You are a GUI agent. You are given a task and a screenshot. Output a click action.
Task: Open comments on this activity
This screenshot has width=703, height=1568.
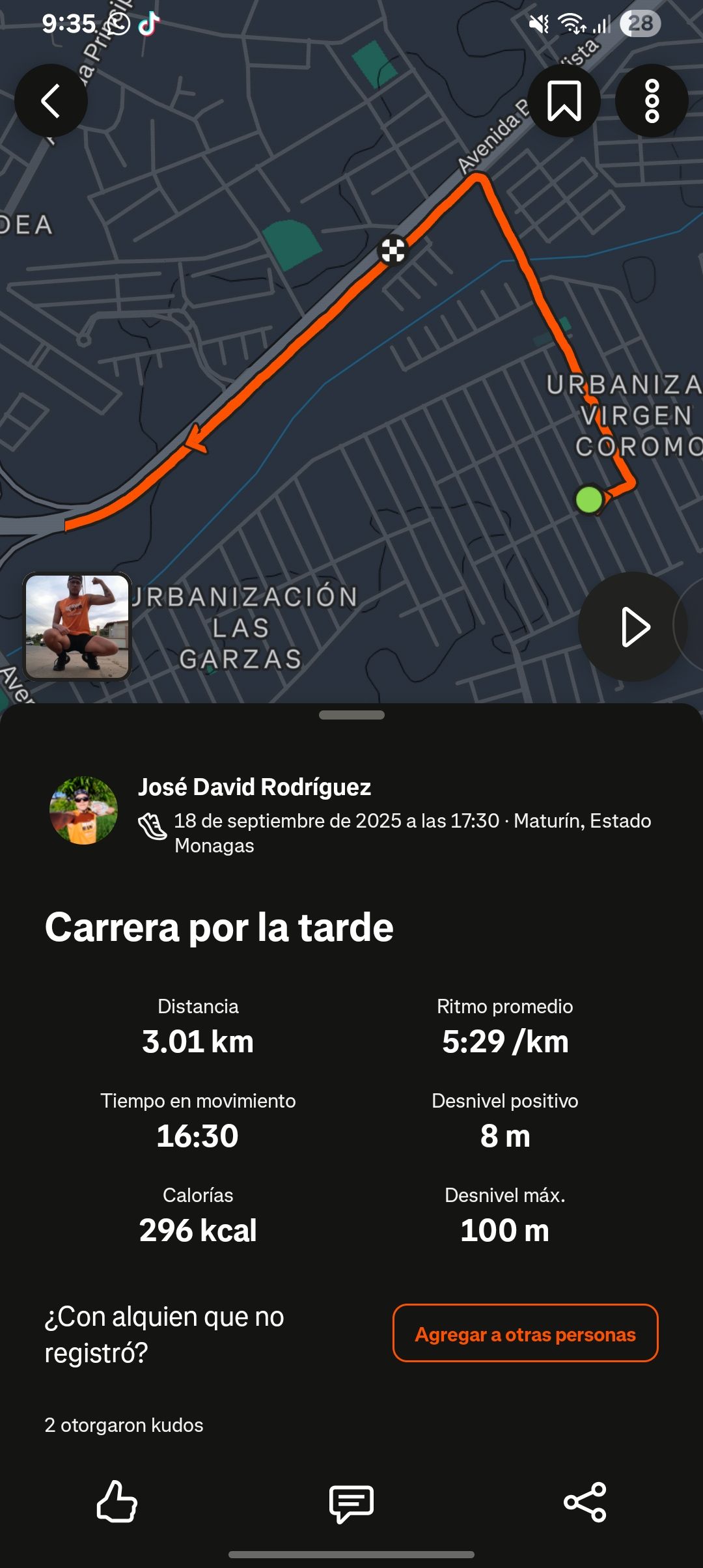[351, 1503]
